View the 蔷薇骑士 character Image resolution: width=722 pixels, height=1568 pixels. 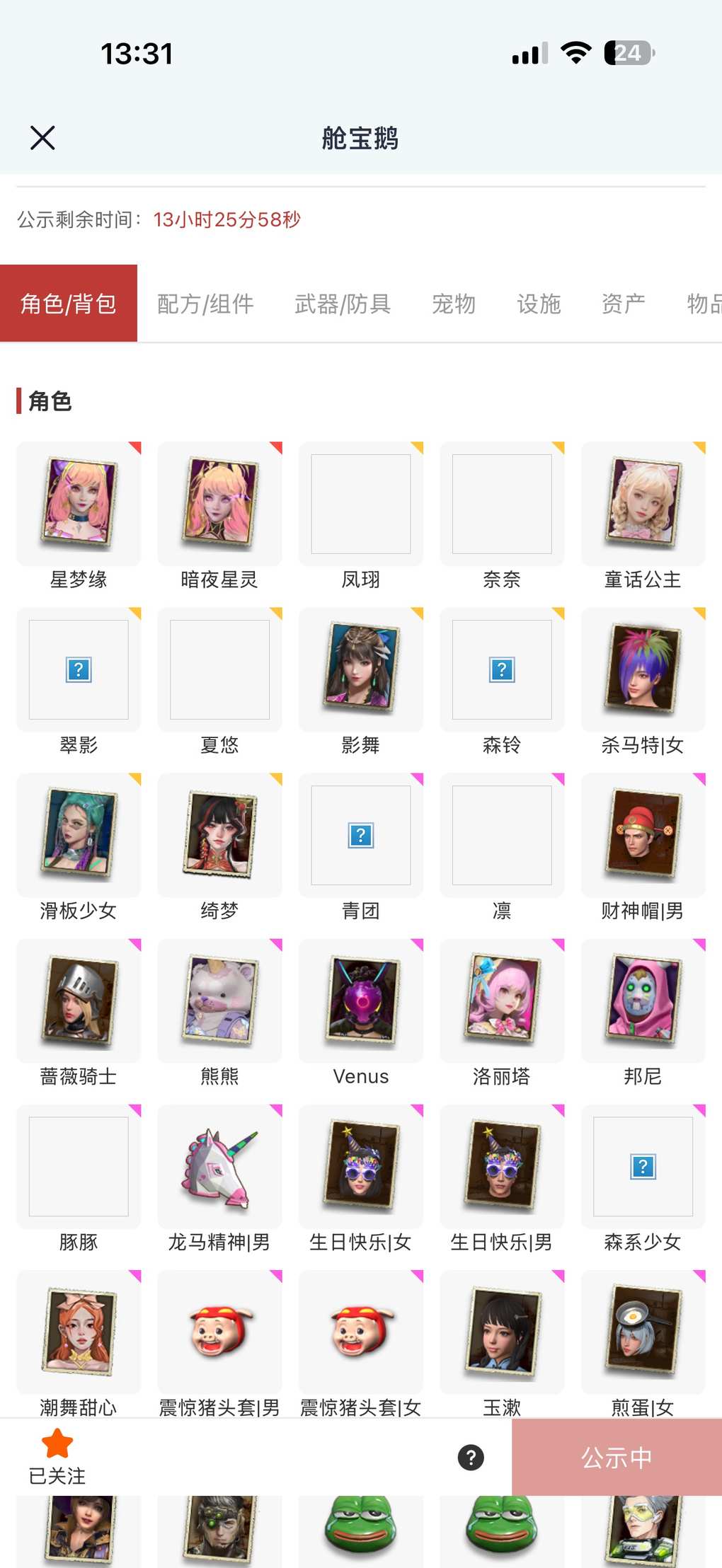tap(79, 1001)
